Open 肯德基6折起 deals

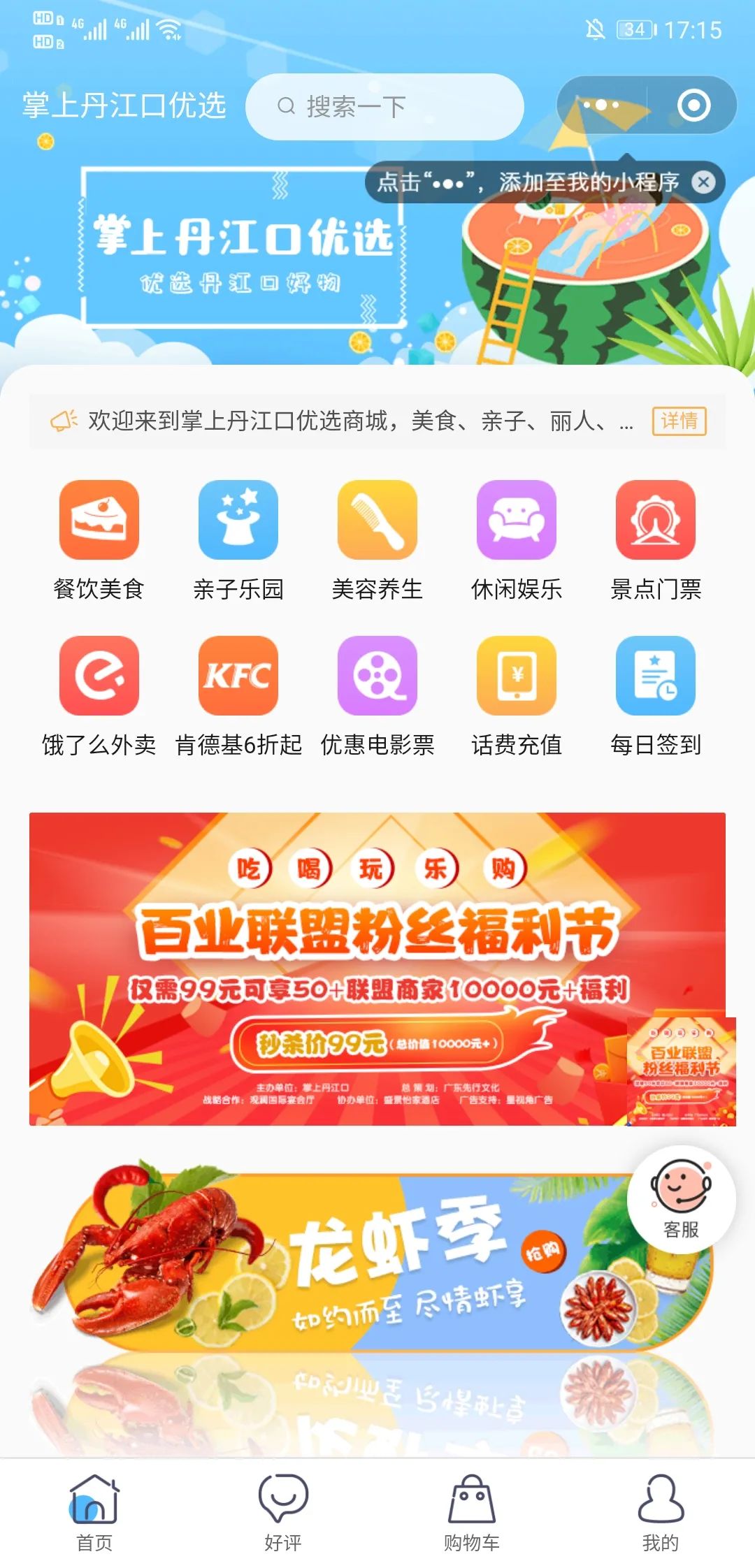238,695
